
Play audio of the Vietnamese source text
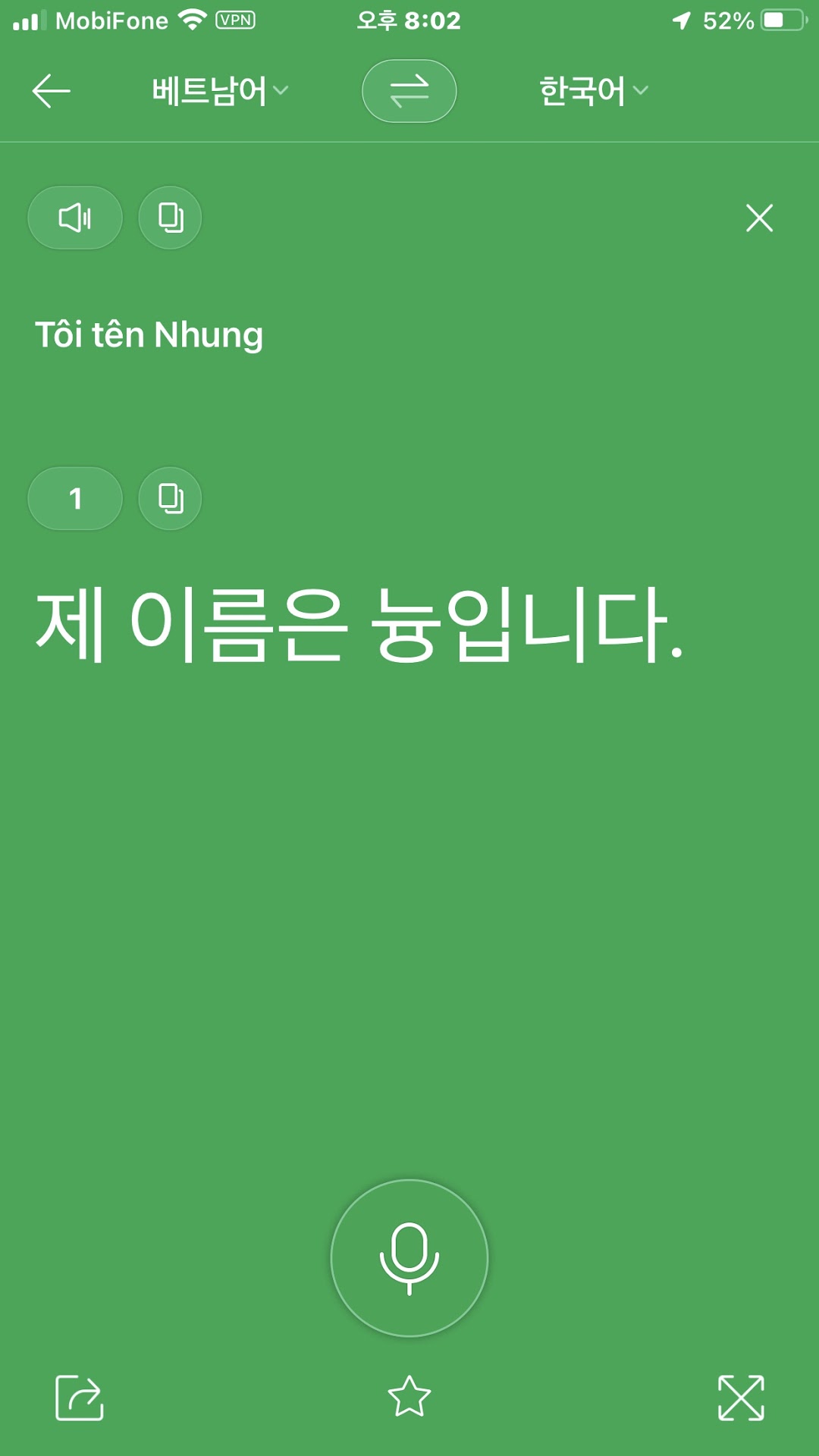coord(75,218)
